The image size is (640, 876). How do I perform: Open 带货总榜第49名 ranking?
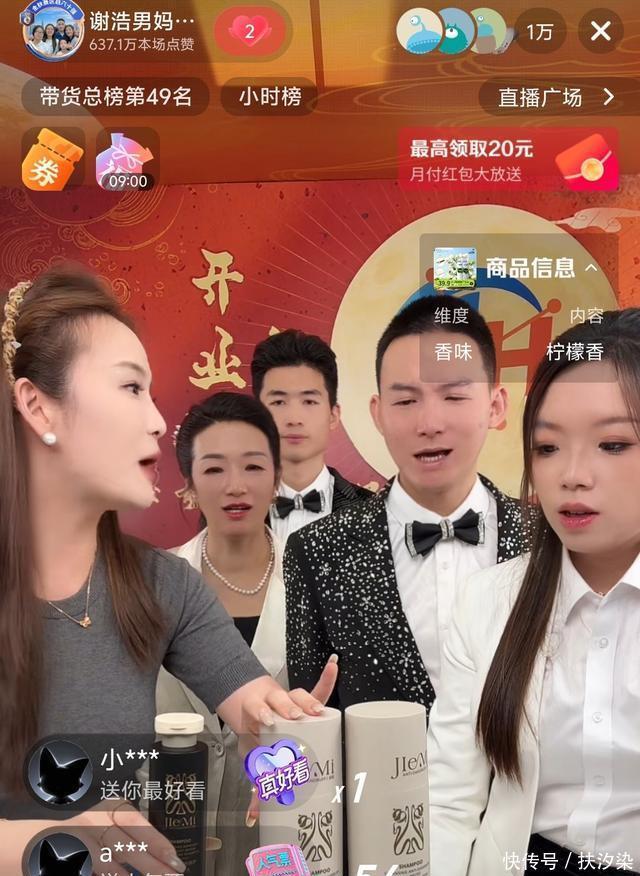pos(115,97)
